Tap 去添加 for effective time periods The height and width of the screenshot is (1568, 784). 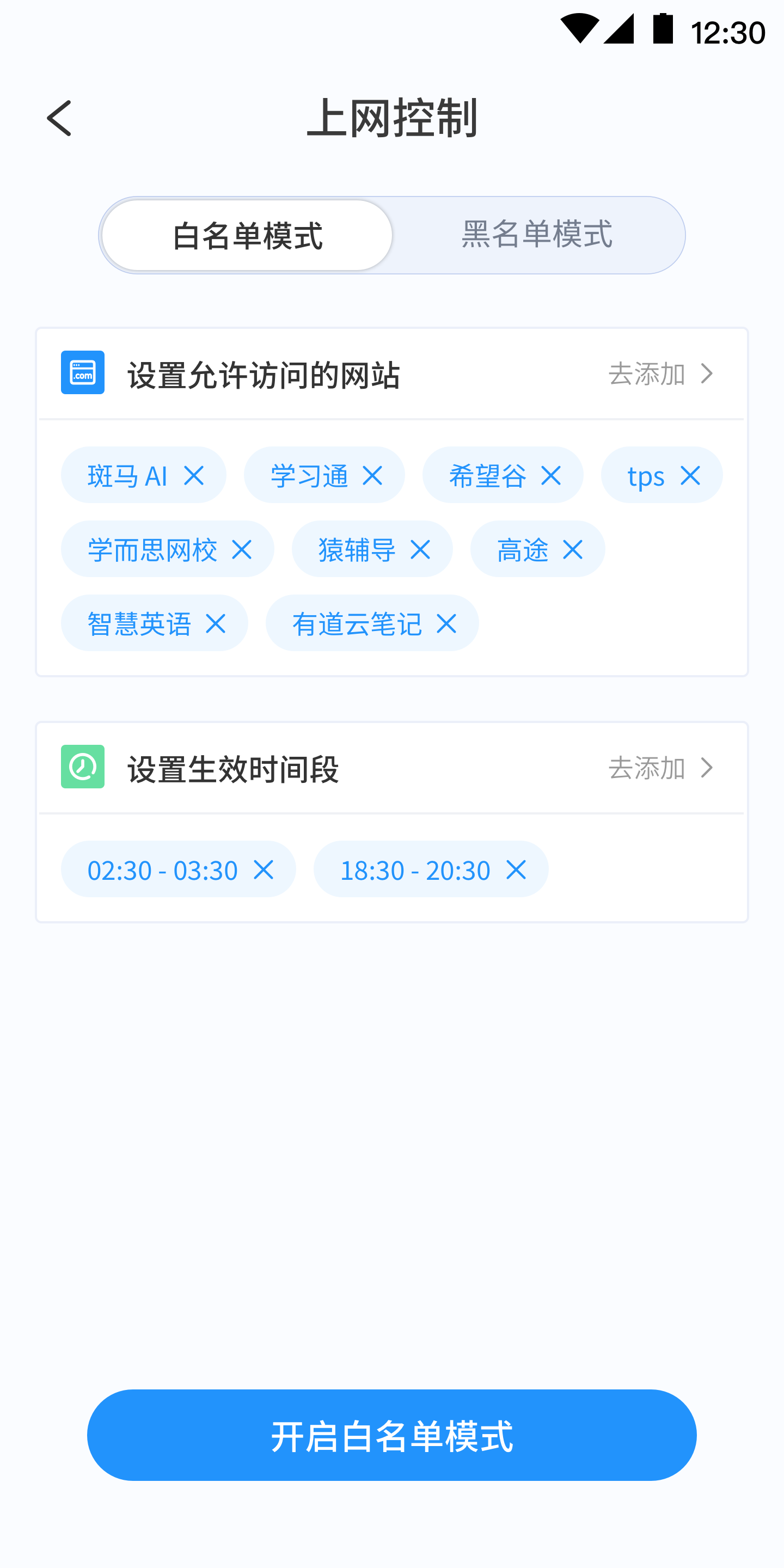point(660,768)
